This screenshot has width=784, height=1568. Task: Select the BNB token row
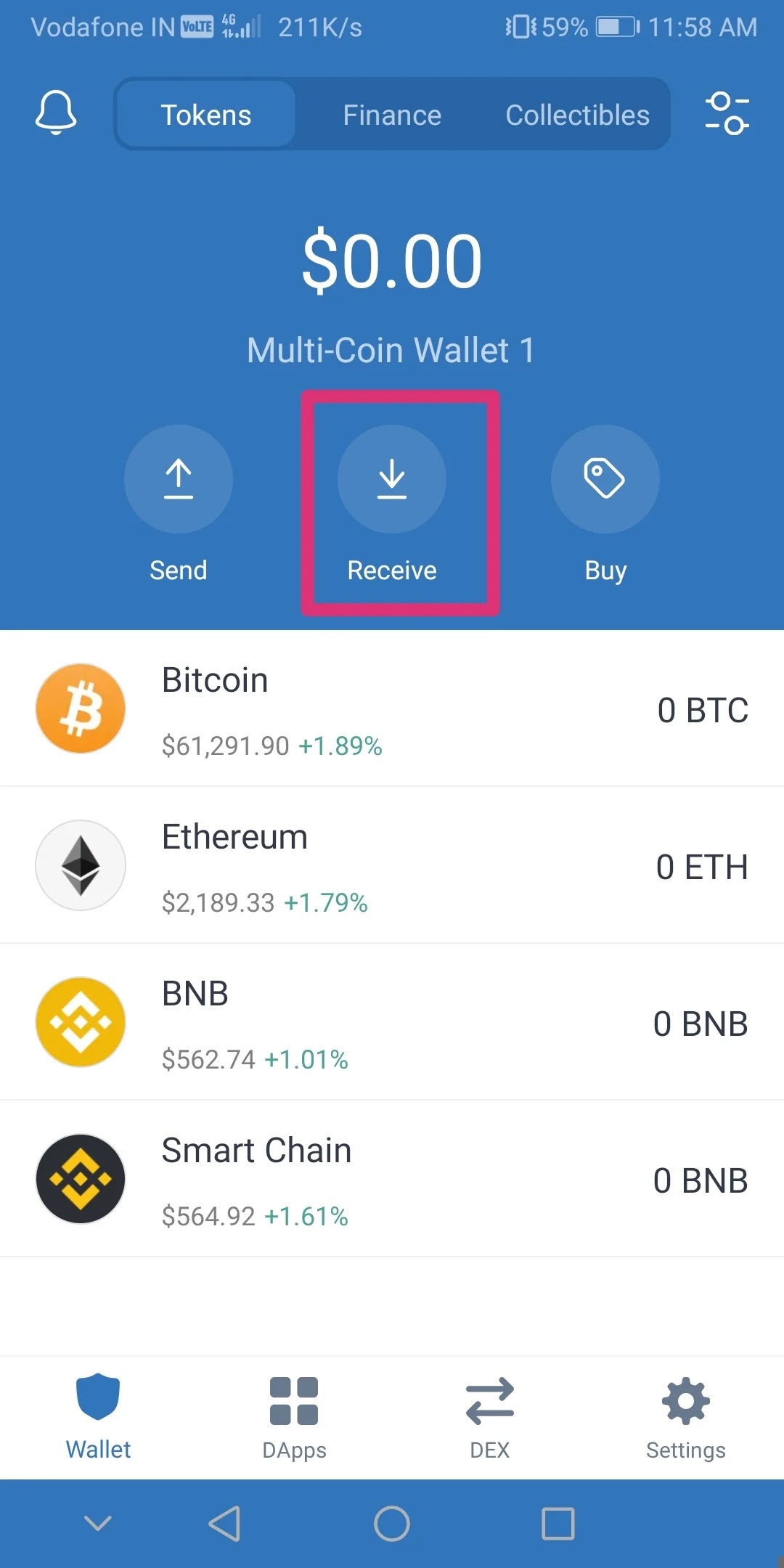(392, 1023)
